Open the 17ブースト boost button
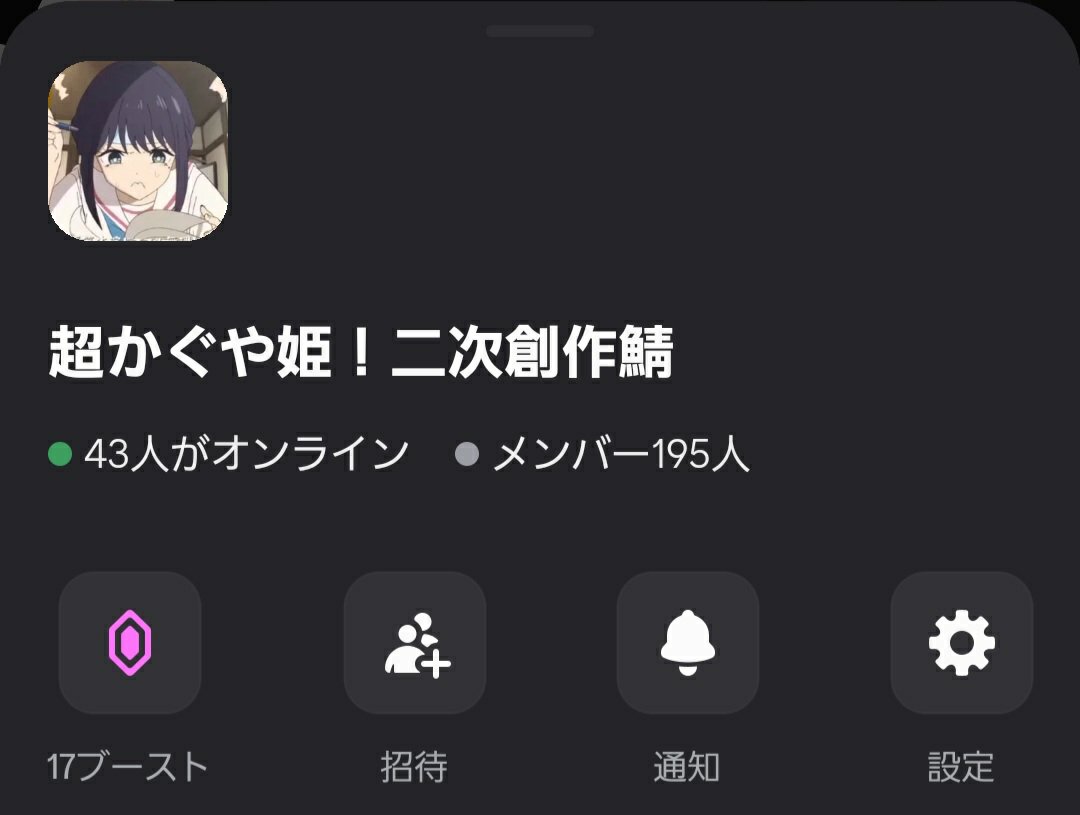Image resolution: width=1080 pixels, height=815 pixels. point(129,642)
